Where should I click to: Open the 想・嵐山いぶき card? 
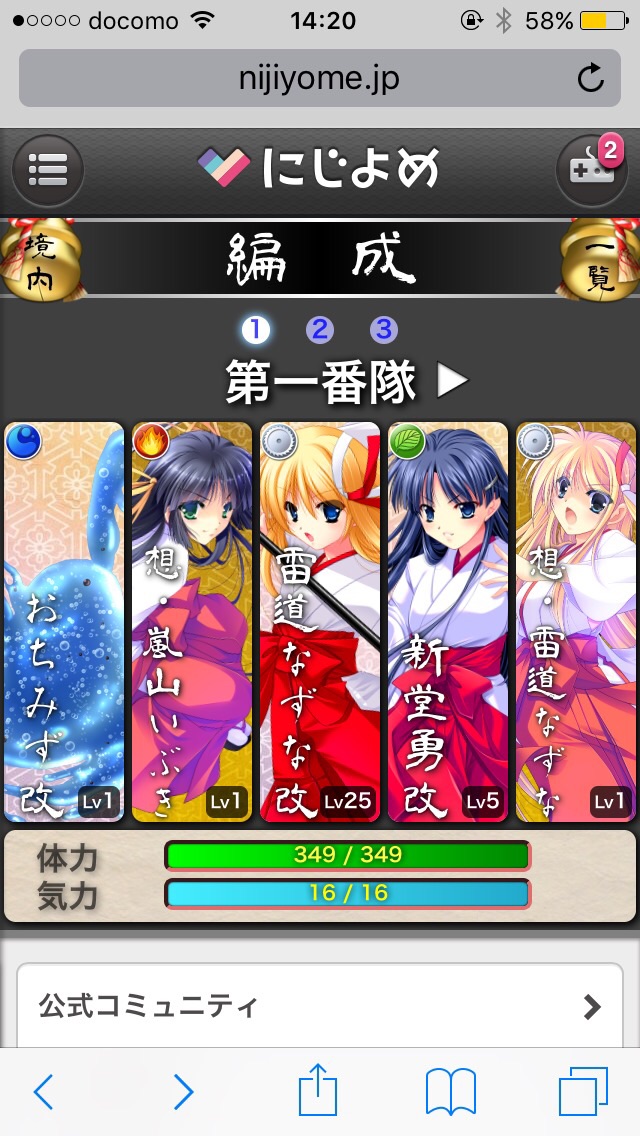[191, 622]
